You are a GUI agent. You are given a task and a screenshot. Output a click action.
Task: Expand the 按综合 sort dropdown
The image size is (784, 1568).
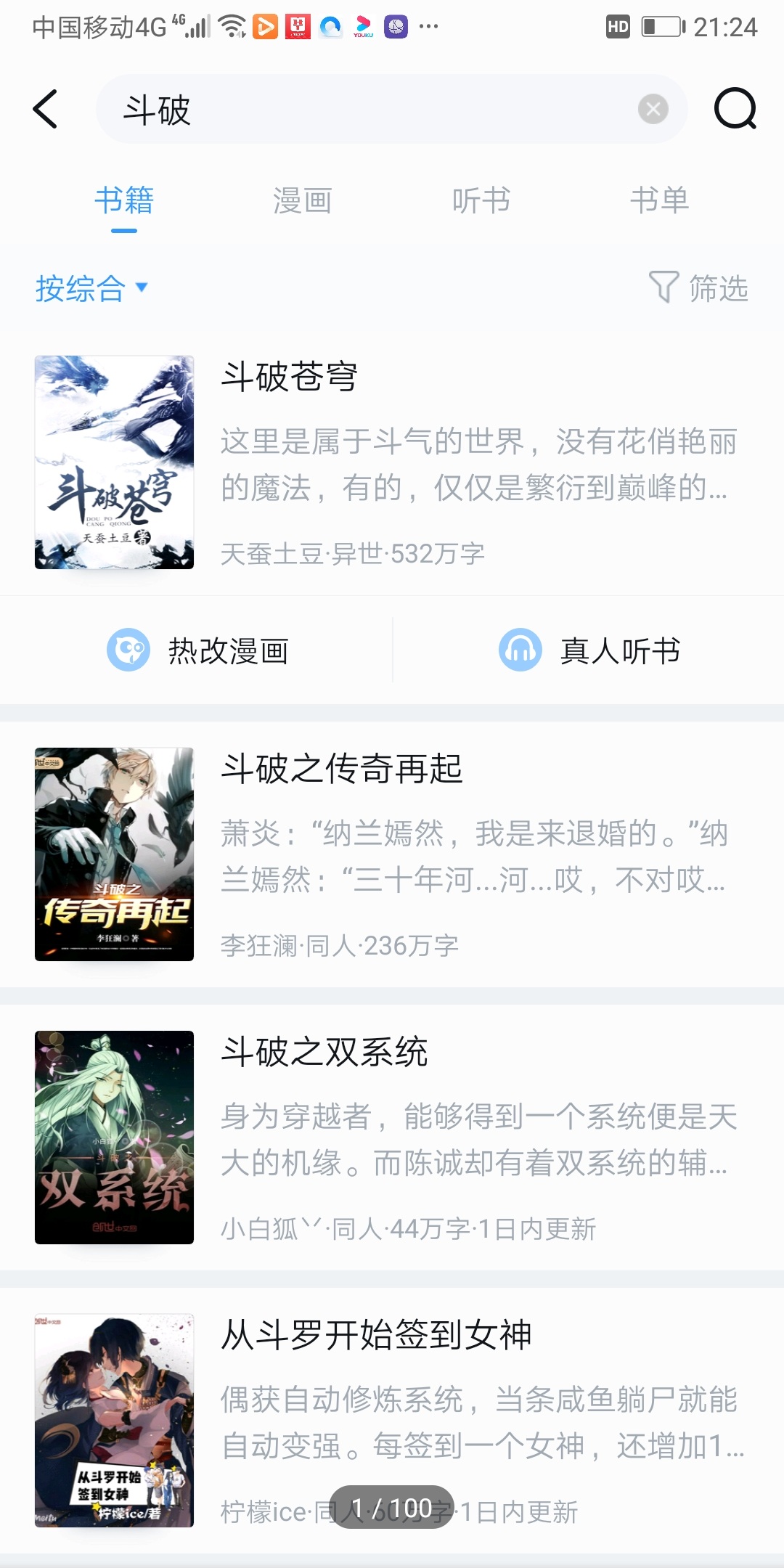click(91, 288)
